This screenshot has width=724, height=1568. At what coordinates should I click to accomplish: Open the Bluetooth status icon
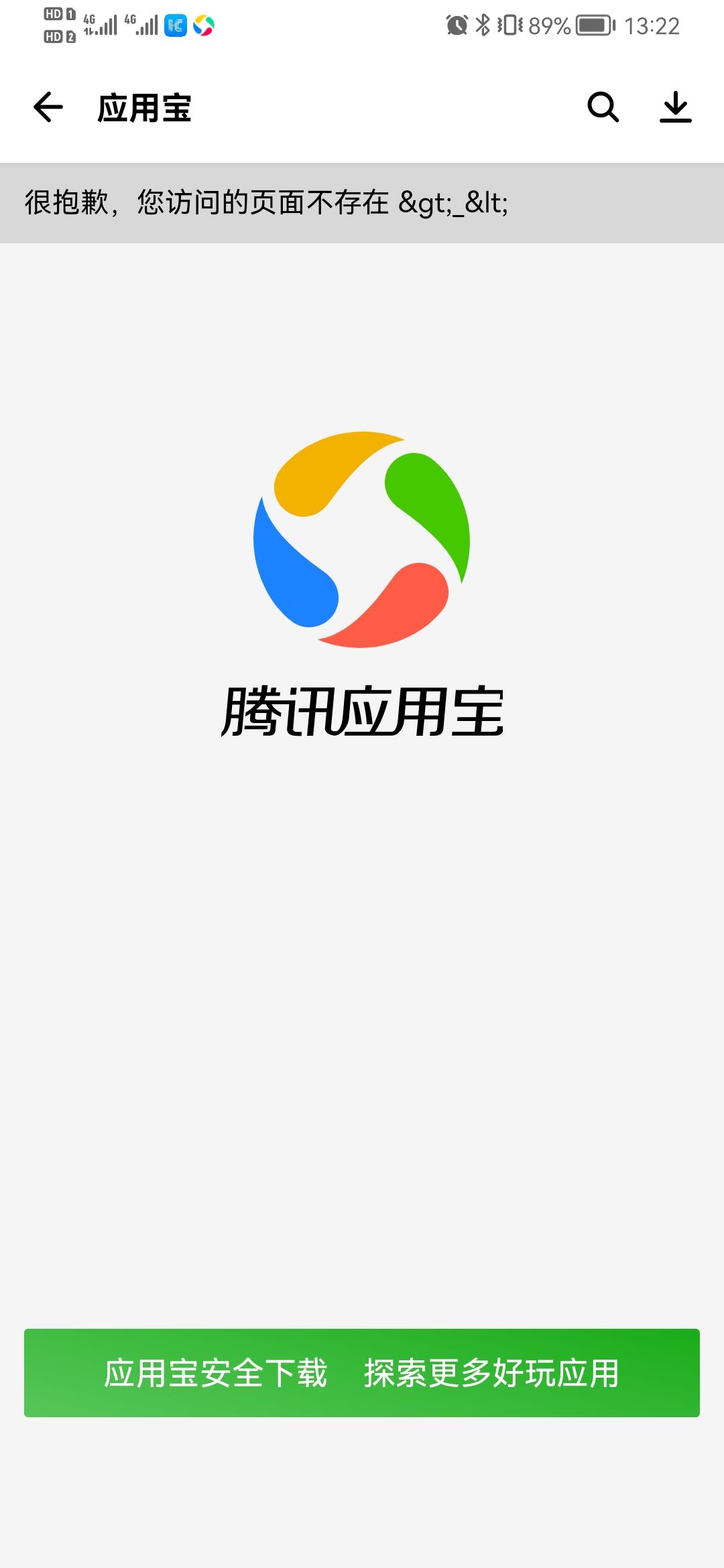click(x=481, y=25)
